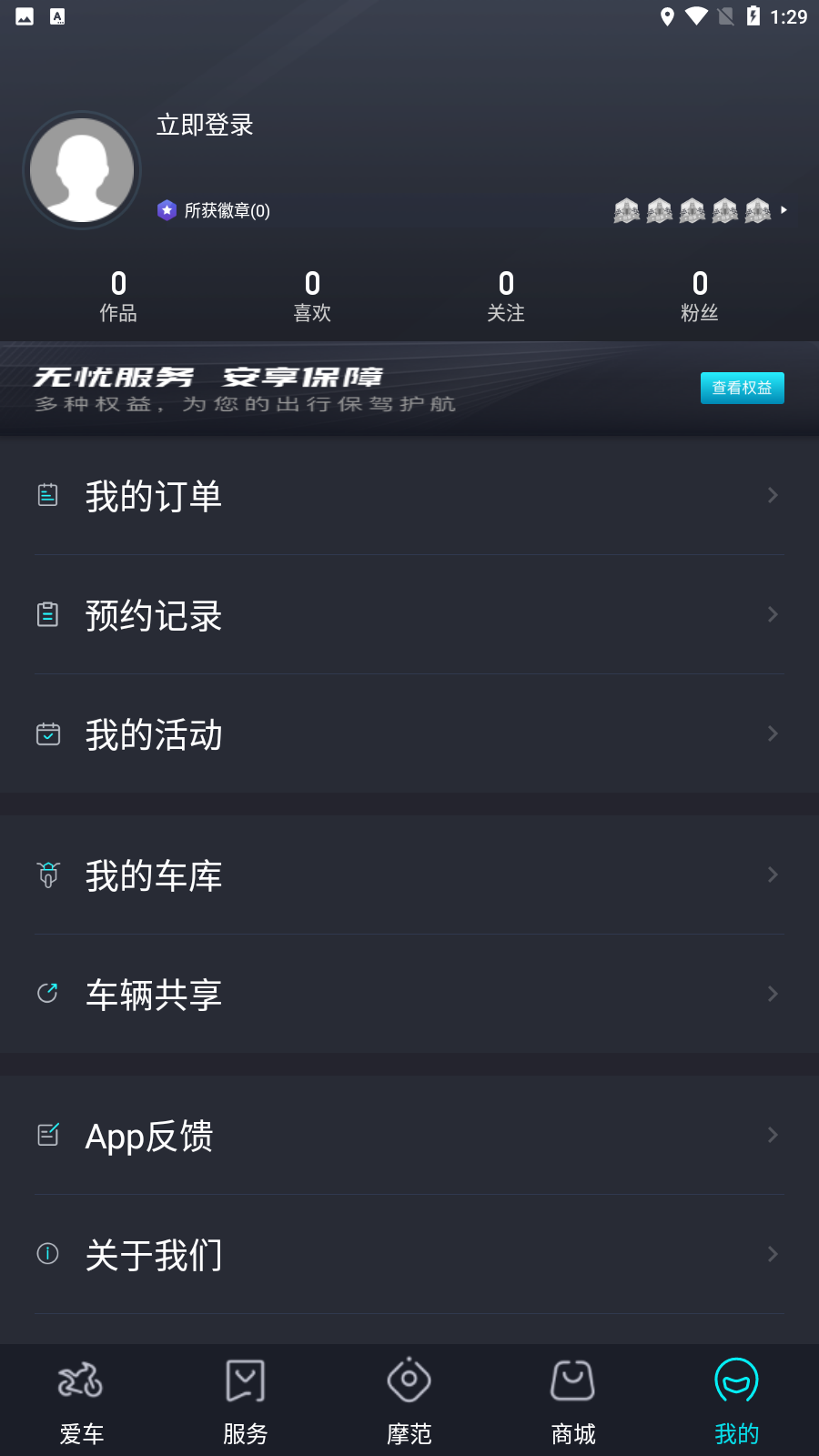Expand 车辆共享 with its right chevron
This screenshot has width=819, height=1456.
pyautogui.click(x=772, y=992)
